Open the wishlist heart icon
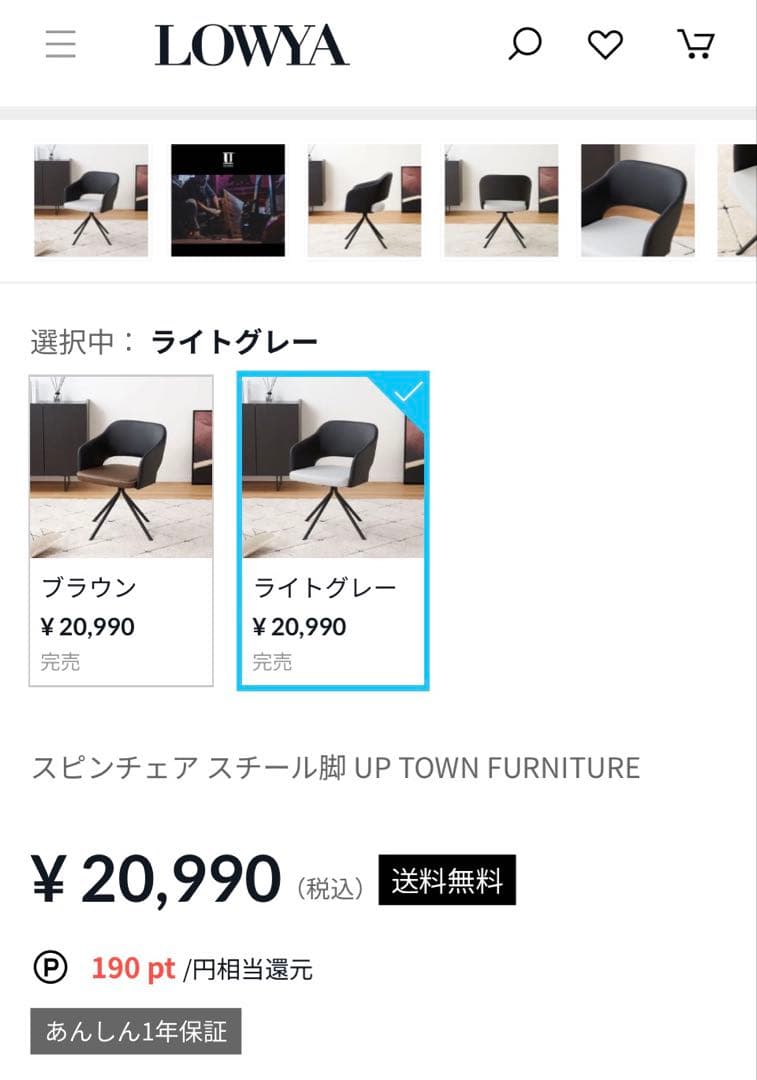 coord(605,44)
